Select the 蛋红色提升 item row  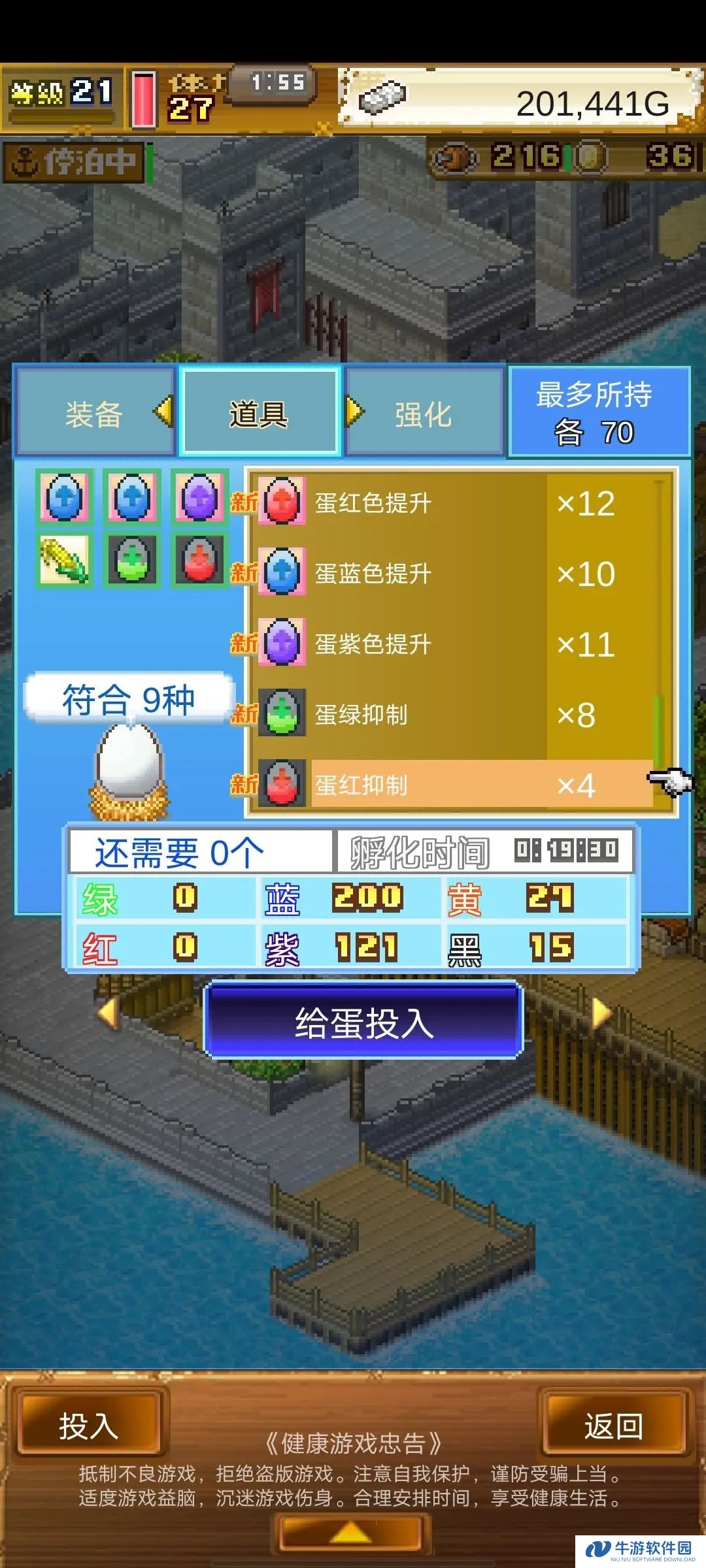451,503
